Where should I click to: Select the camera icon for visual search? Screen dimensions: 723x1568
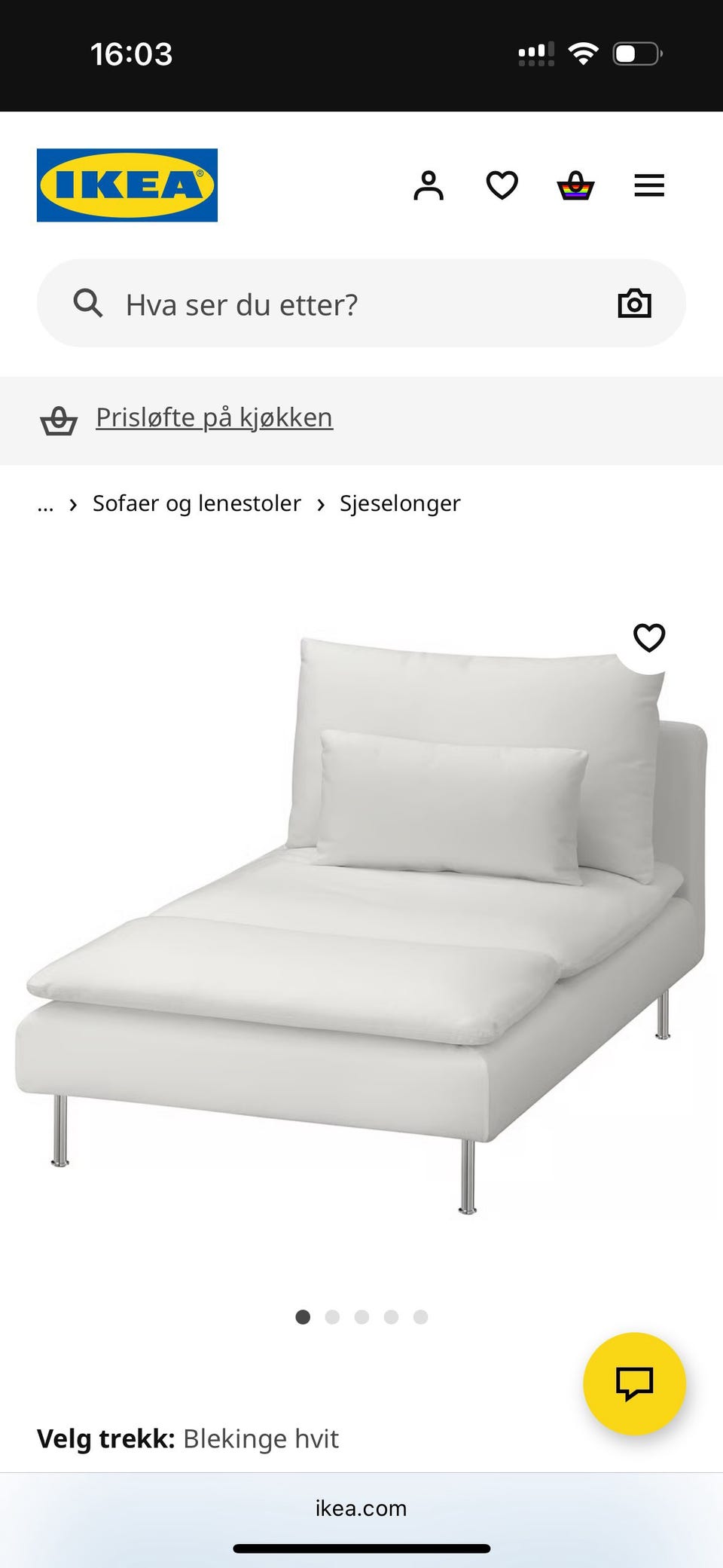click(x=635, y=303)
